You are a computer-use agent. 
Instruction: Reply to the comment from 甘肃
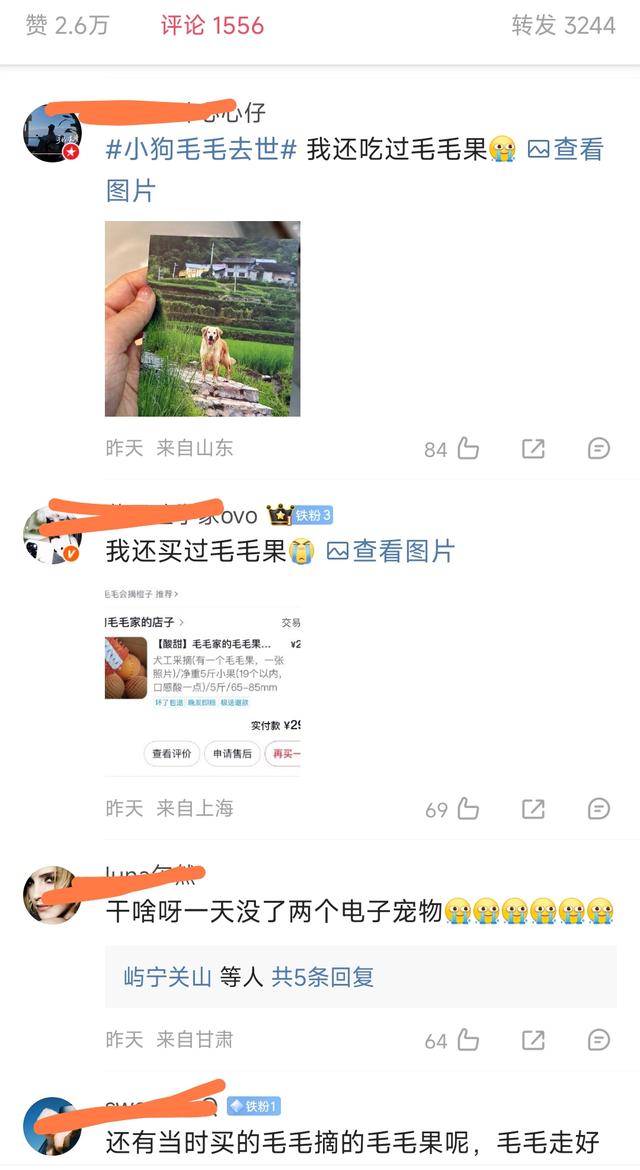598,1040
